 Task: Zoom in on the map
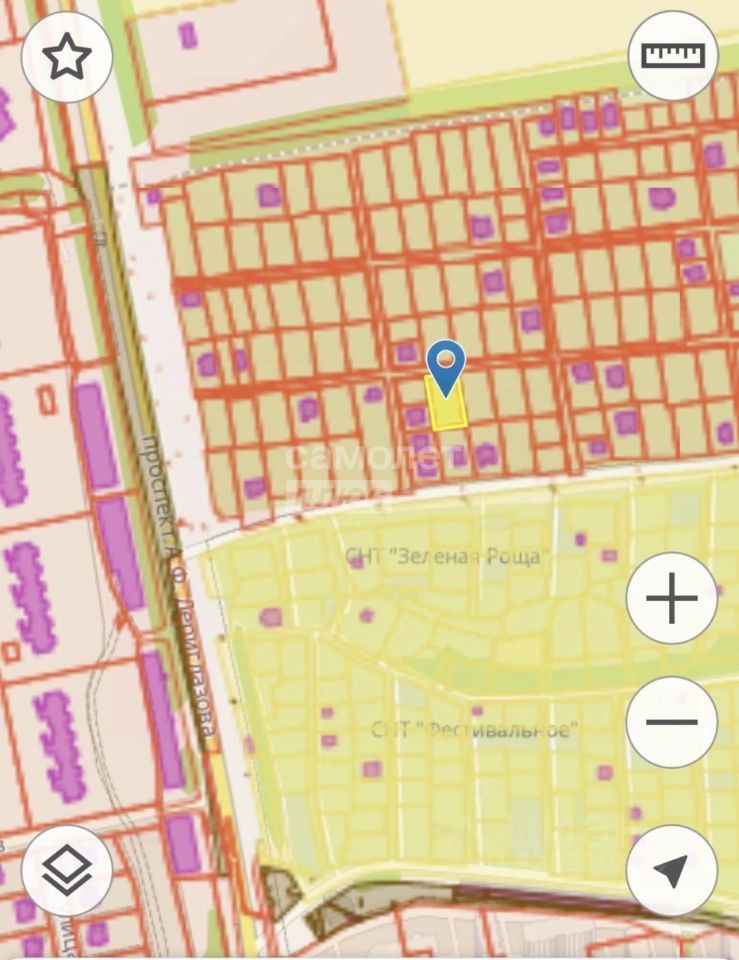[x=671, y=598]
